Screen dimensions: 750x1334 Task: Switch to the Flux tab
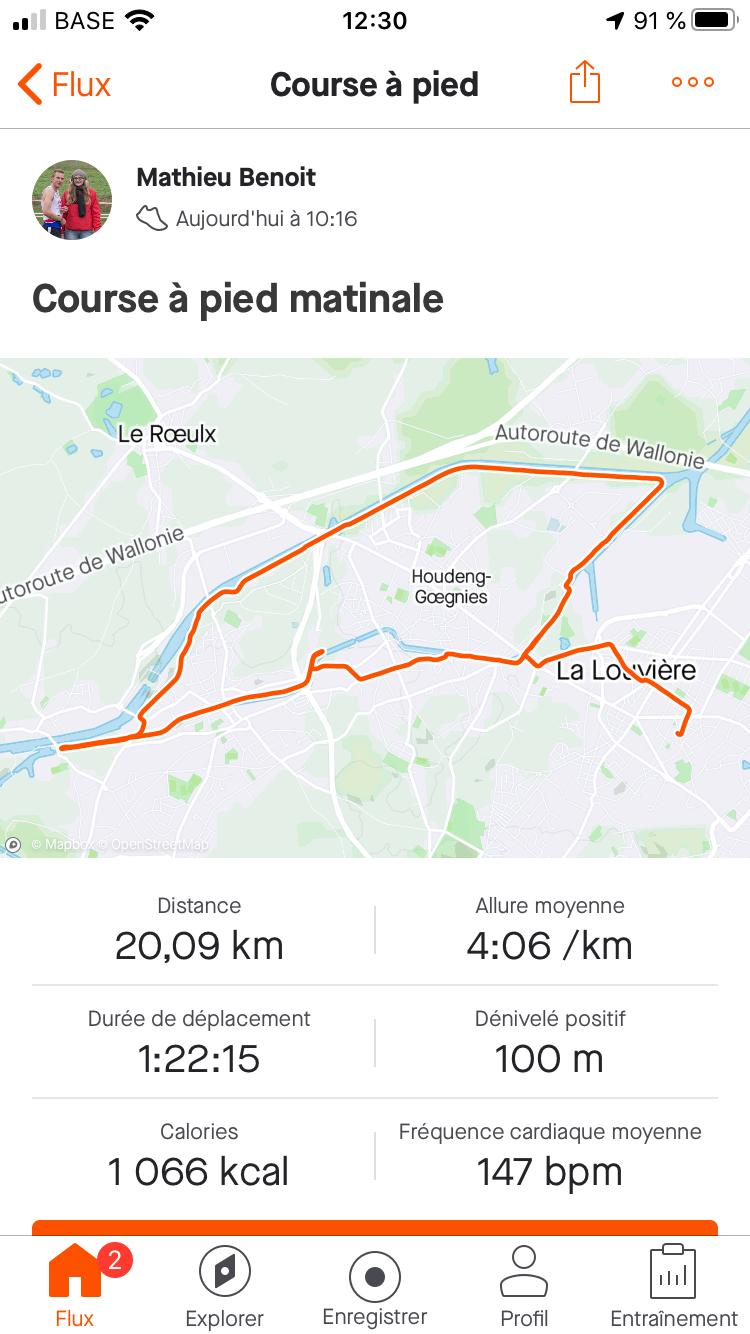75,1285
